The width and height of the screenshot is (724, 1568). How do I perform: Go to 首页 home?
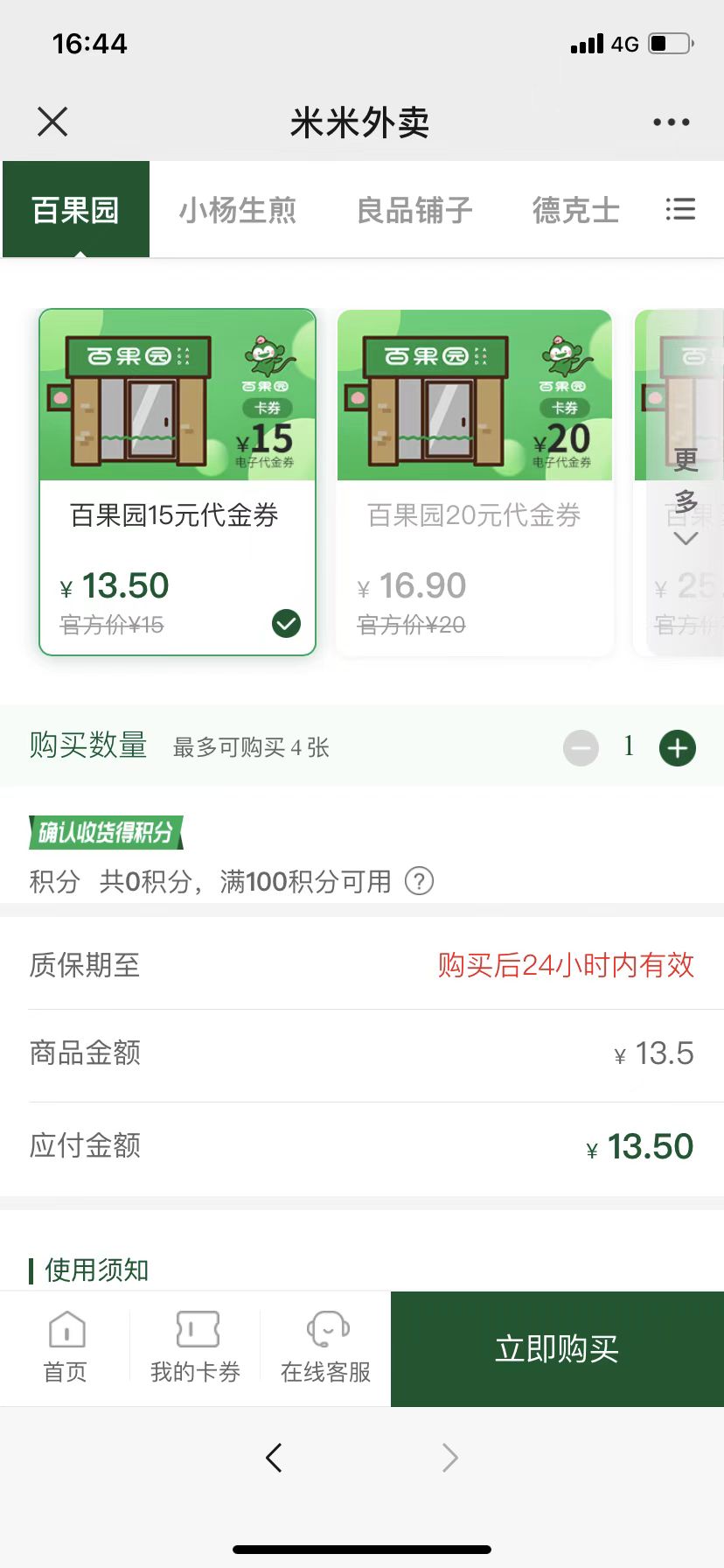[66, 1347]
